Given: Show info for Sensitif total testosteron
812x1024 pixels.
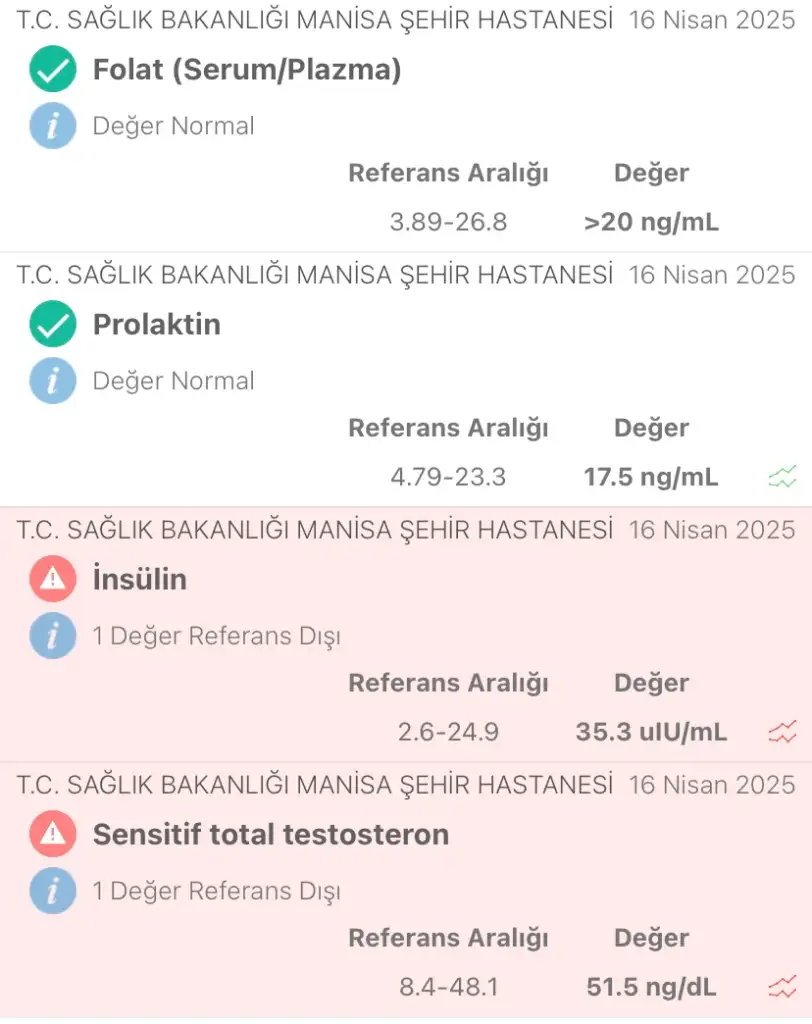Looking at the screenshot, I should pos(53,890).
